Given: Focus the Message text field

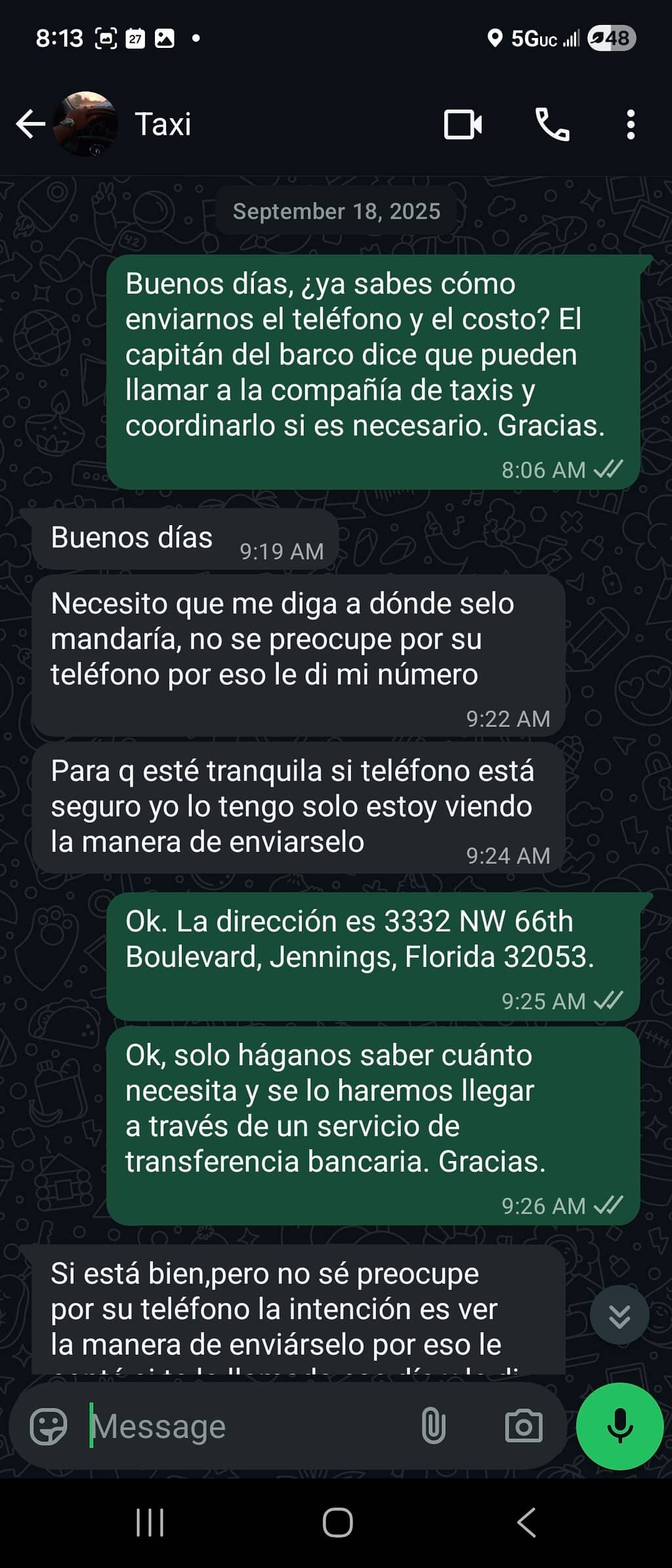Looking at the screenshot, I should coord(249,1426).
